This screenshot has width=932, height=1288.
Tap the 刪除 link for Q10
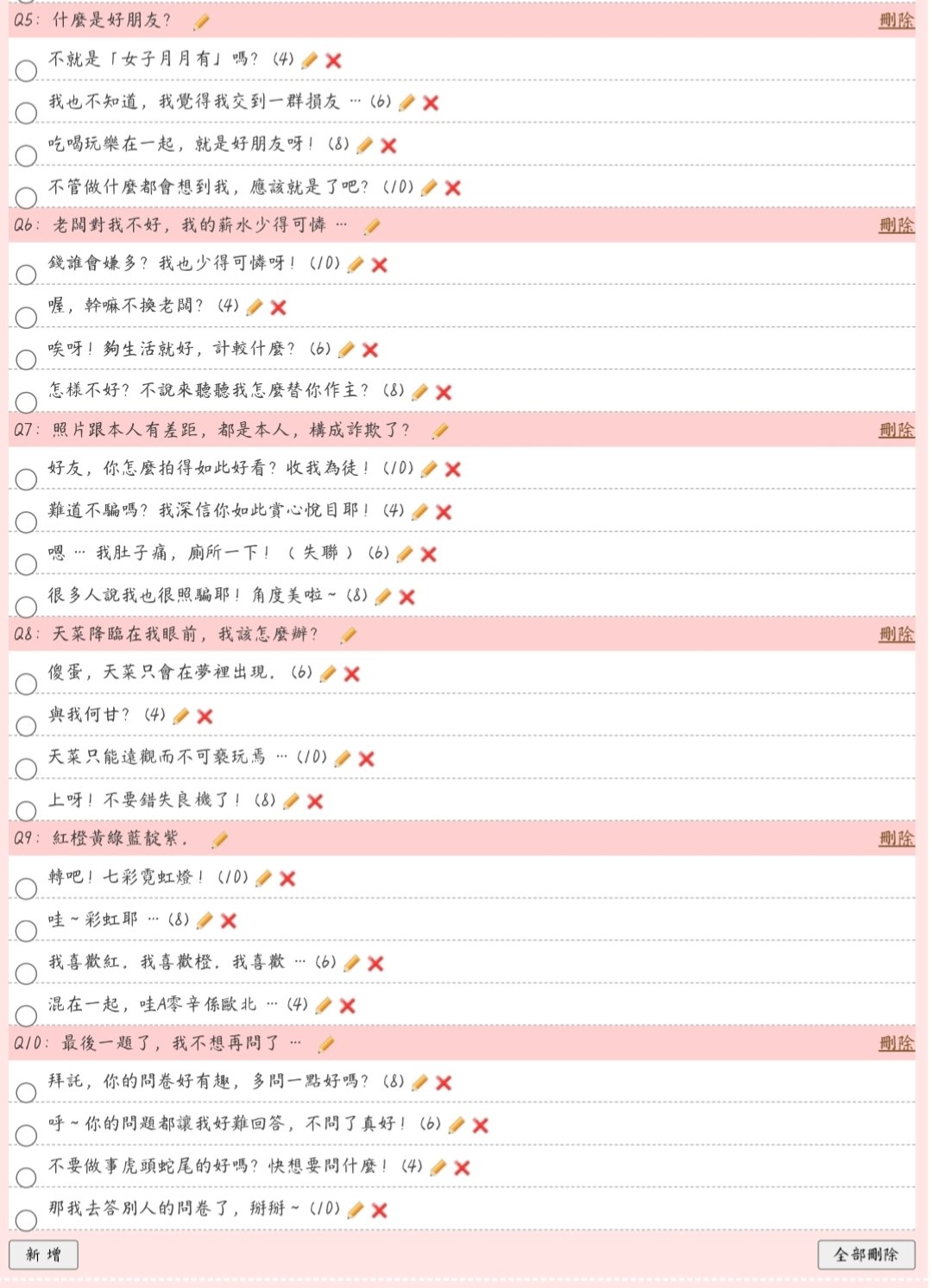[x=897, y=1043]
